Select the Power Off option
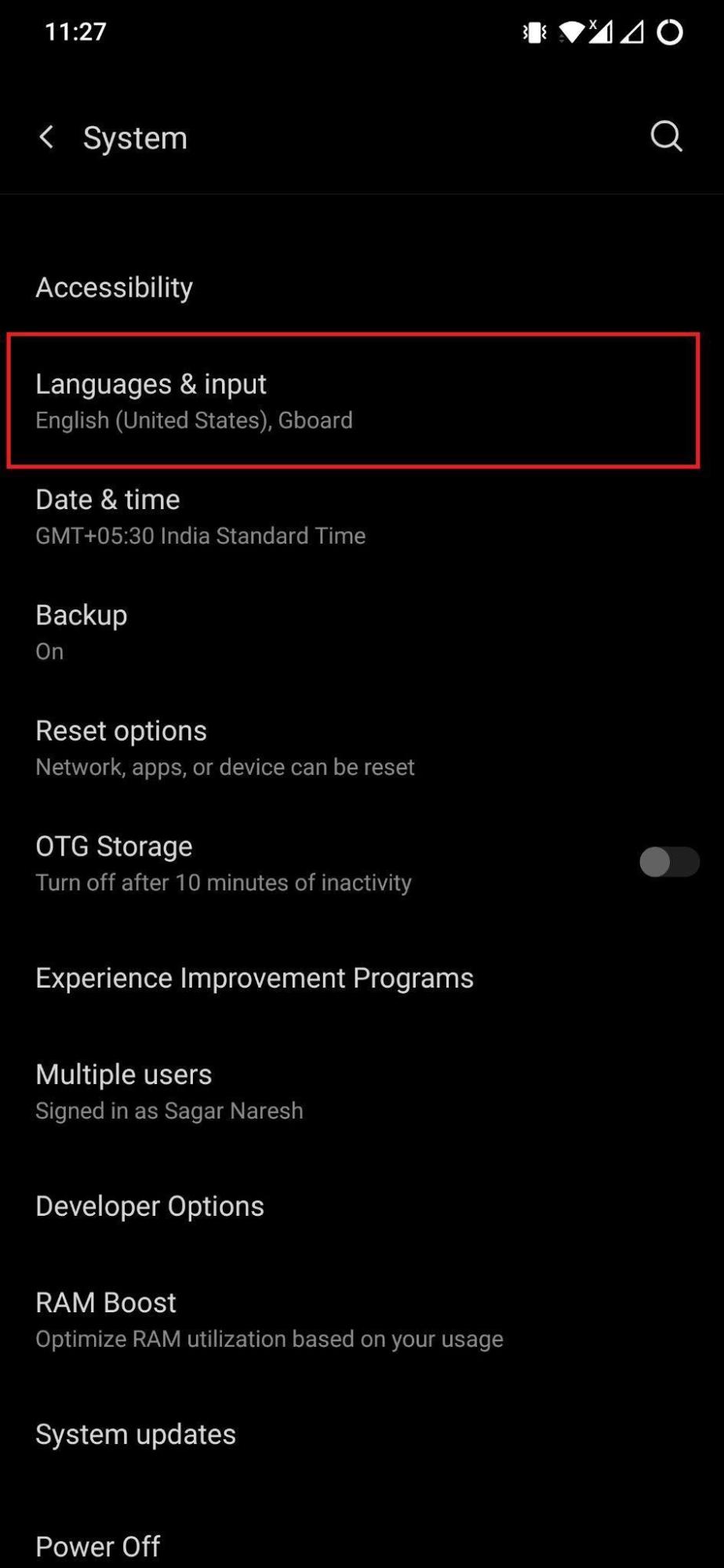 98,1545
